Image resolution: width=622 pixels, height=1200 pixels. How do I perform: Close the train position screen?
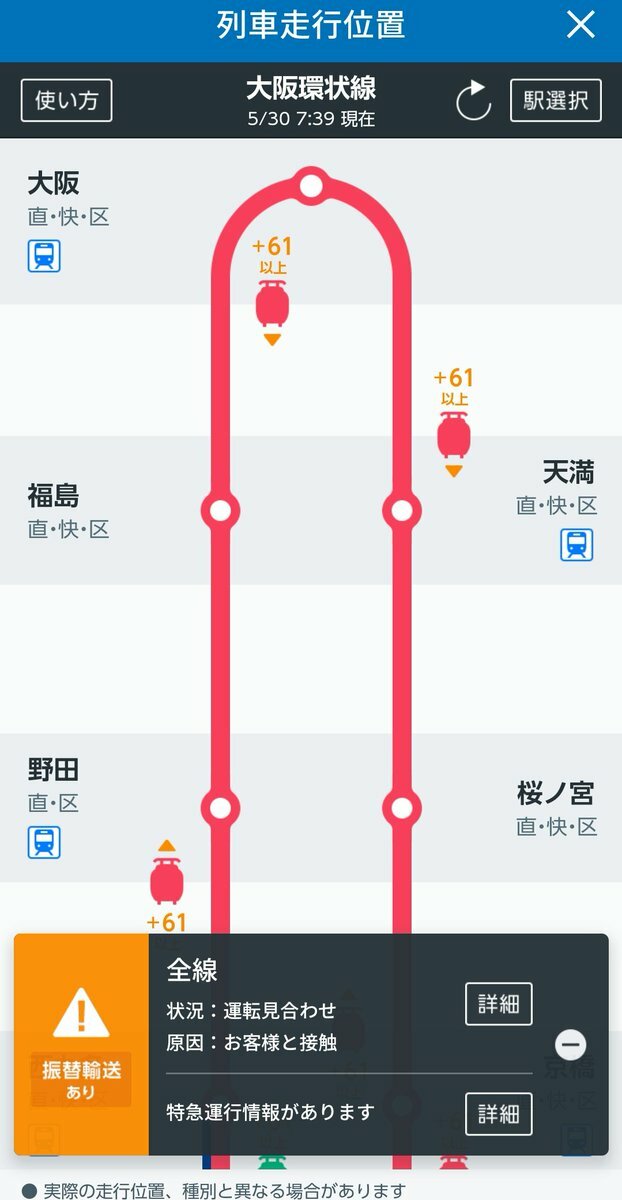point(581,26)
